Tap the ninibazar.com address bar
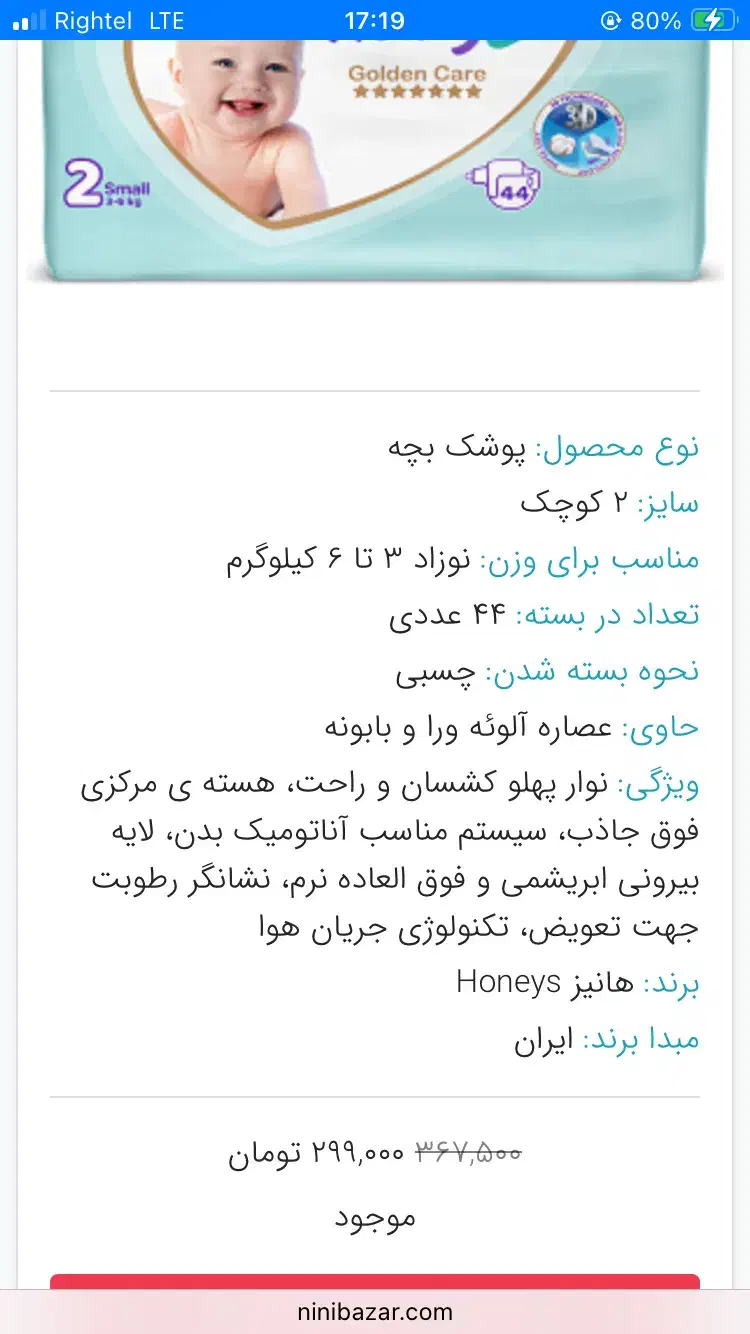The image size is (750, 1334). (375, 1312)
